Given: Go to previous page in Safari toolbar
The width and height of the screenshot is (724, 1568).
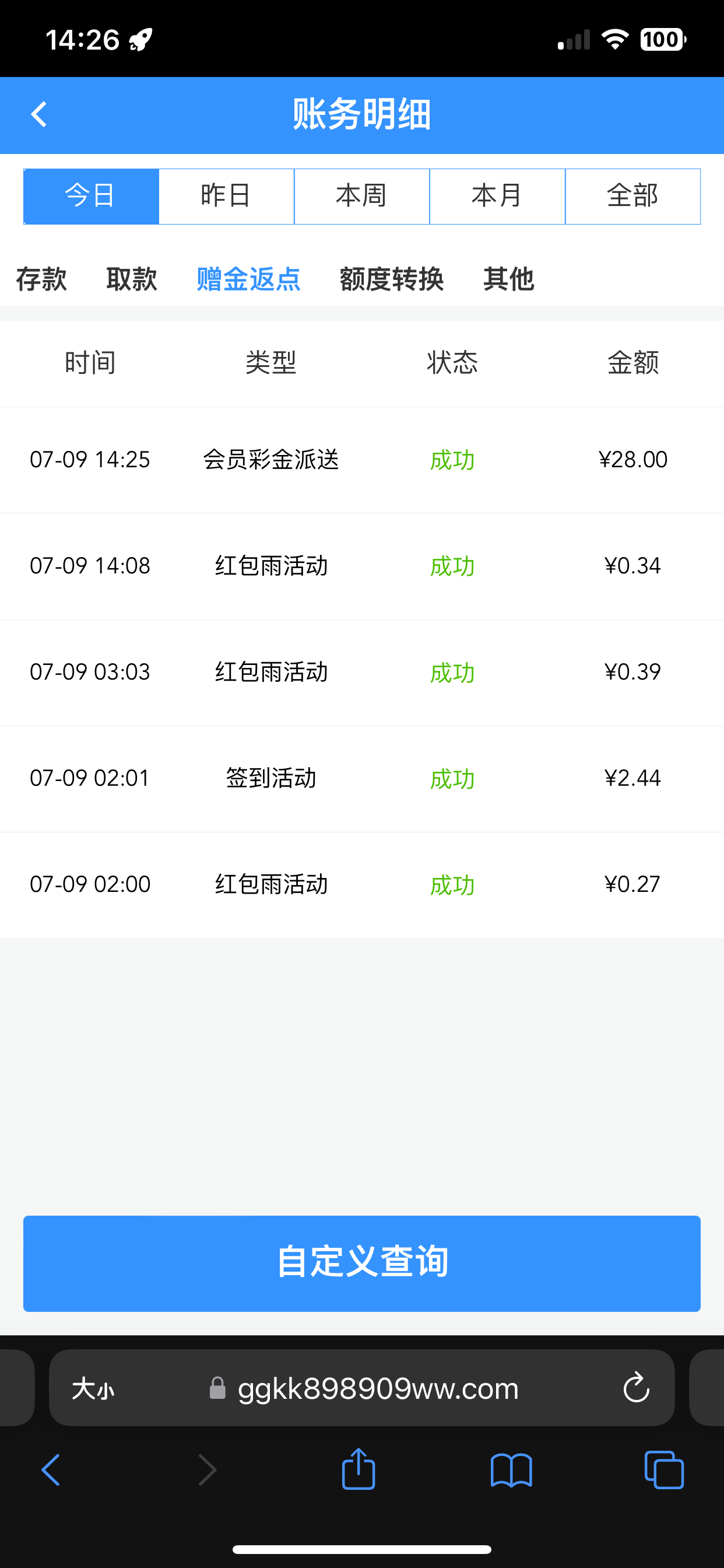Looking at the screenshot, I should click(51, 1470).
